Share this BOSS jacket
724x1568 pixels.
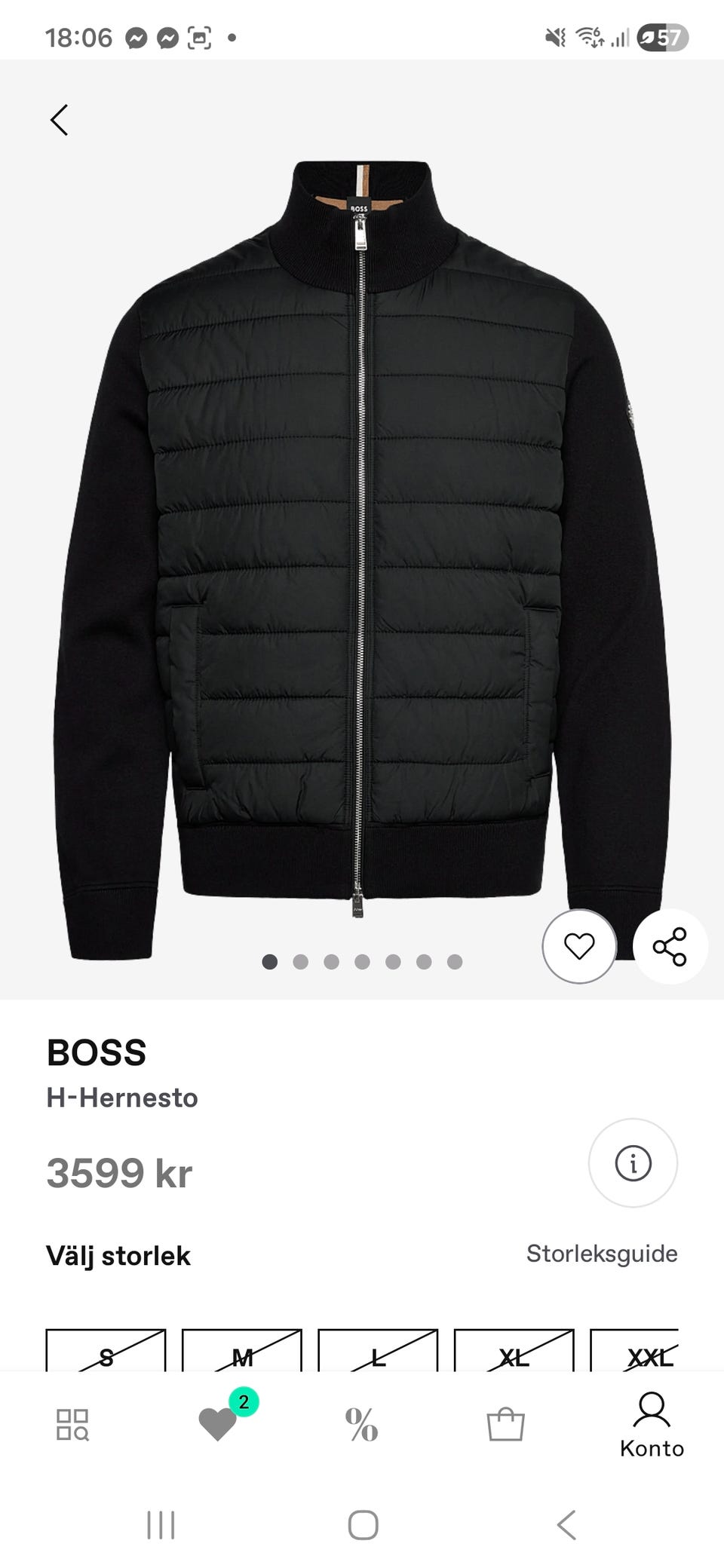[670, 946]
